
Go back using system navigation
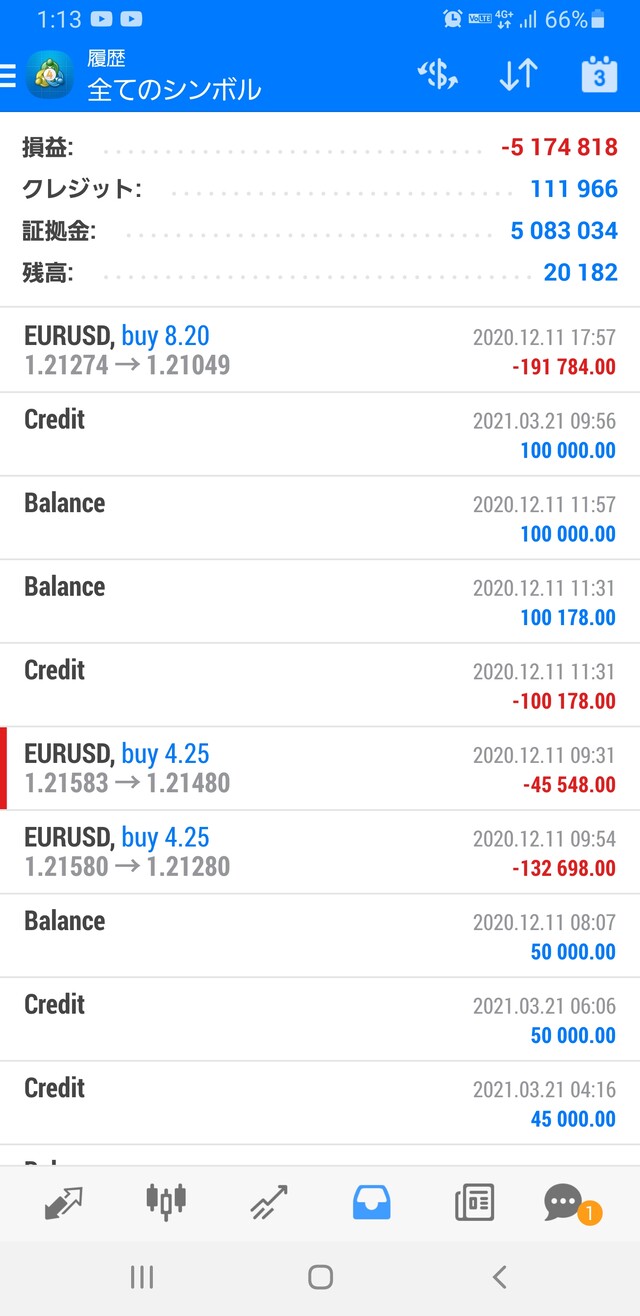[x=499, y=1276]
